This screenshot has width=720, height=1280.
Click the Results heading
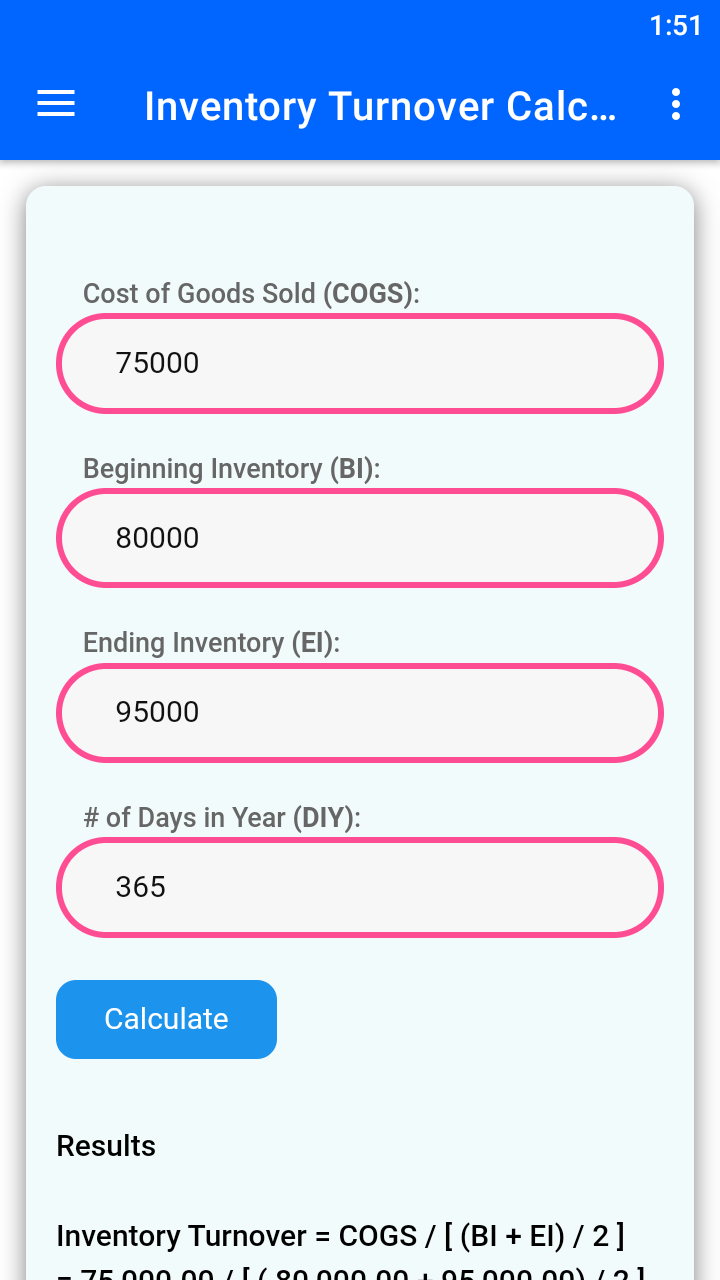coord(106,1146)
